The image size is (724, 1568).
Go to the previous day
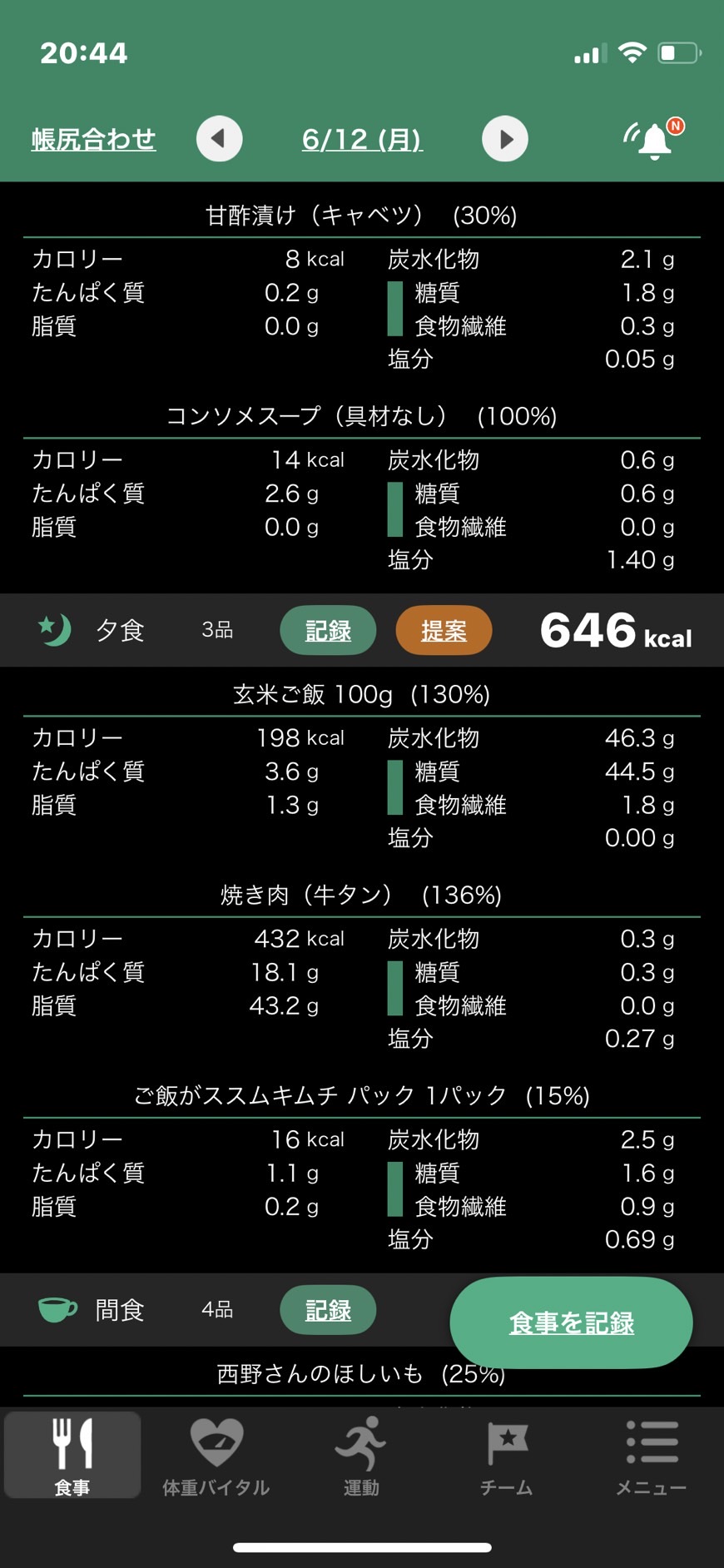click(220, 139)
